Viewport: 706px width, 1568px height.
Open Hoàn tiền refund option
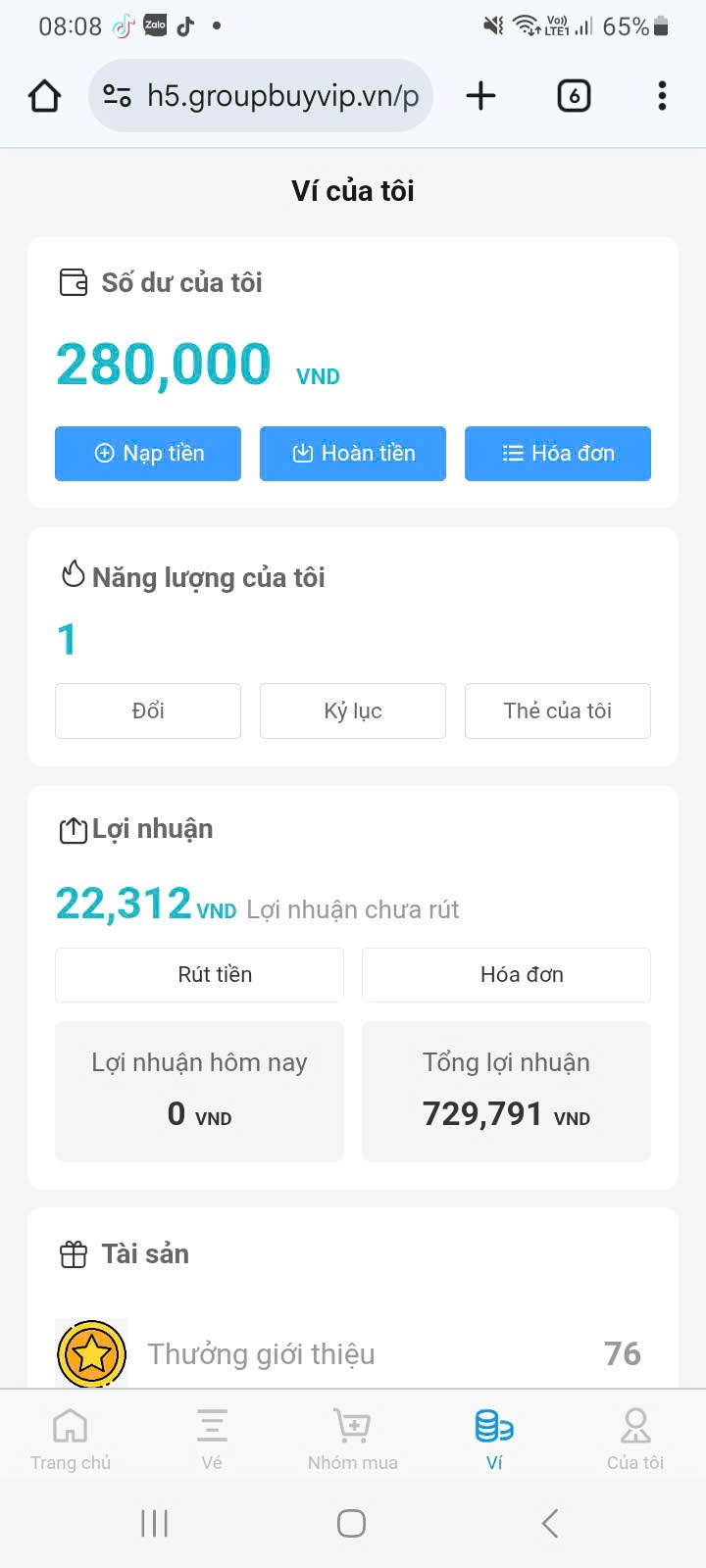click(x=353, y=454)
